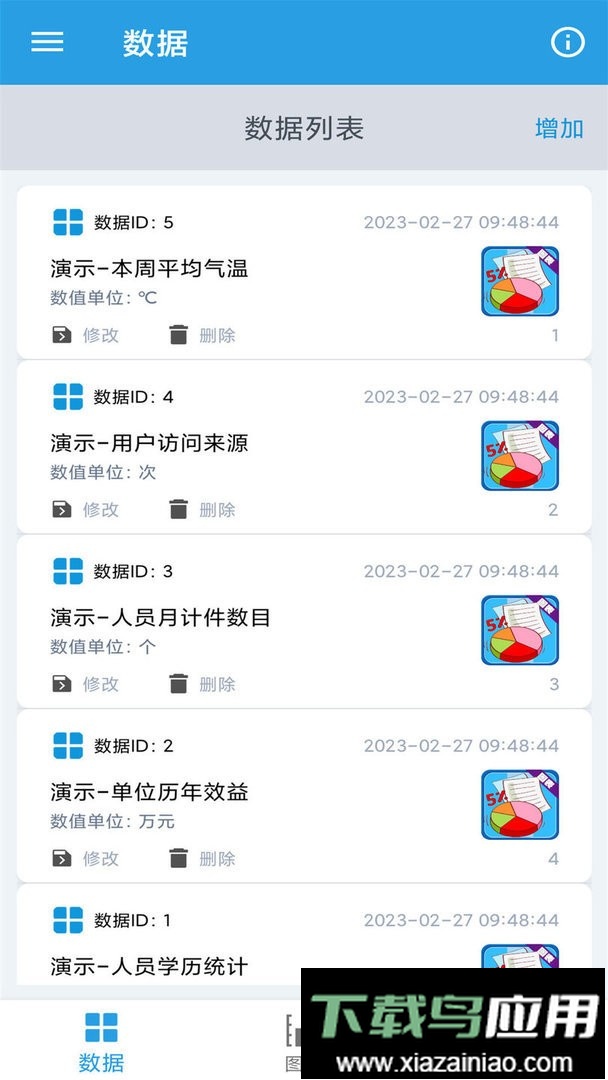Open the 演示-人员学历统计 data card
Viewport: 608px width, 1080px height.
(150, 966)
